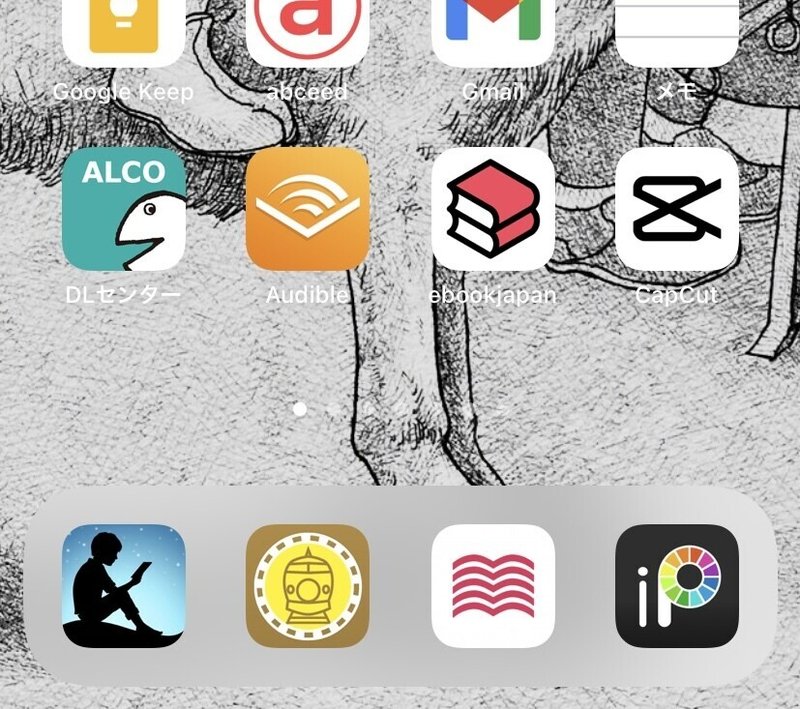The height and width of the screenshot is (709, 800).
Task: Open the ebookjapan app
Action: (x=492, y=209)
